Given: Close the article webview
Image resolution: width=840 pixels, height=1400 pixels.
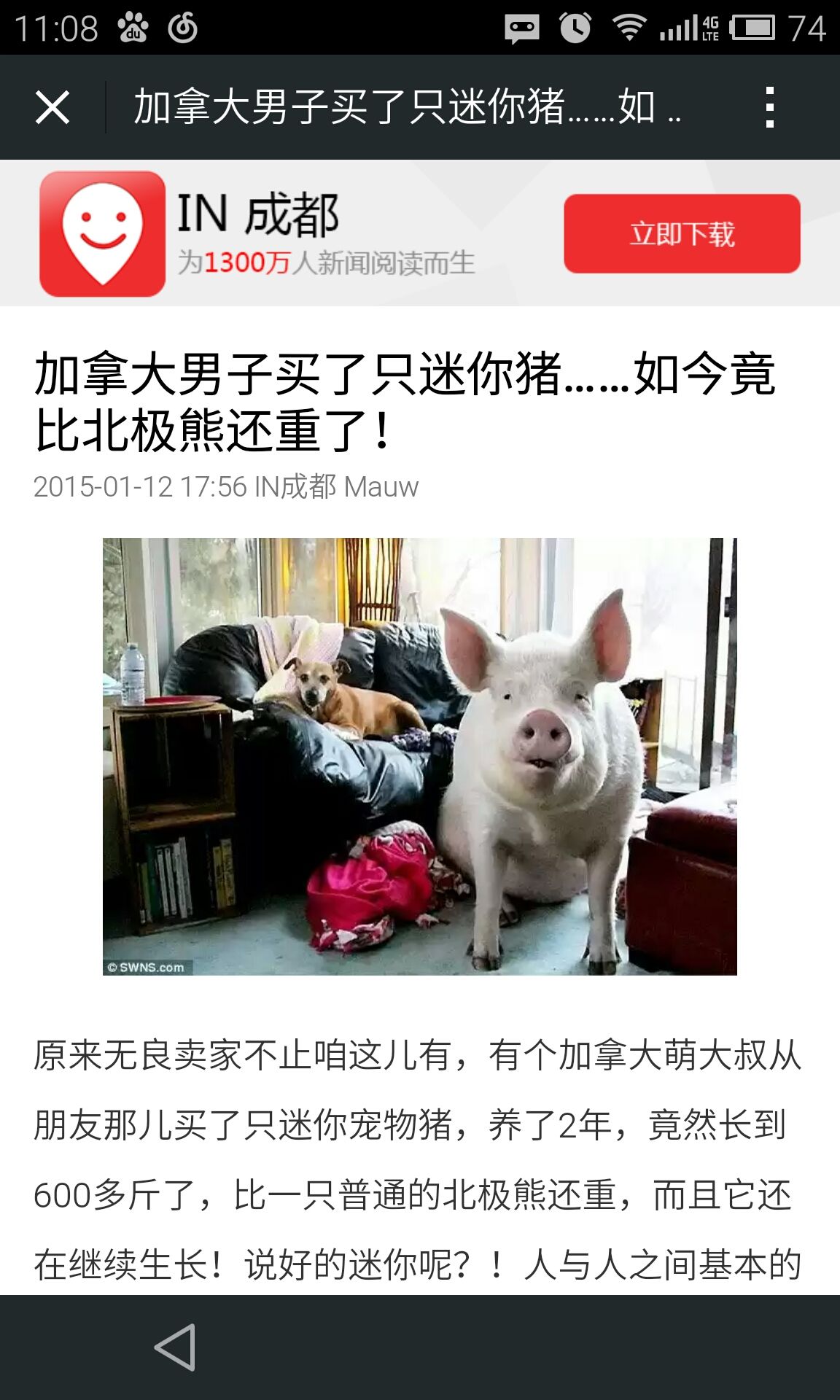Looking at the screenshot, I should 52,108.
